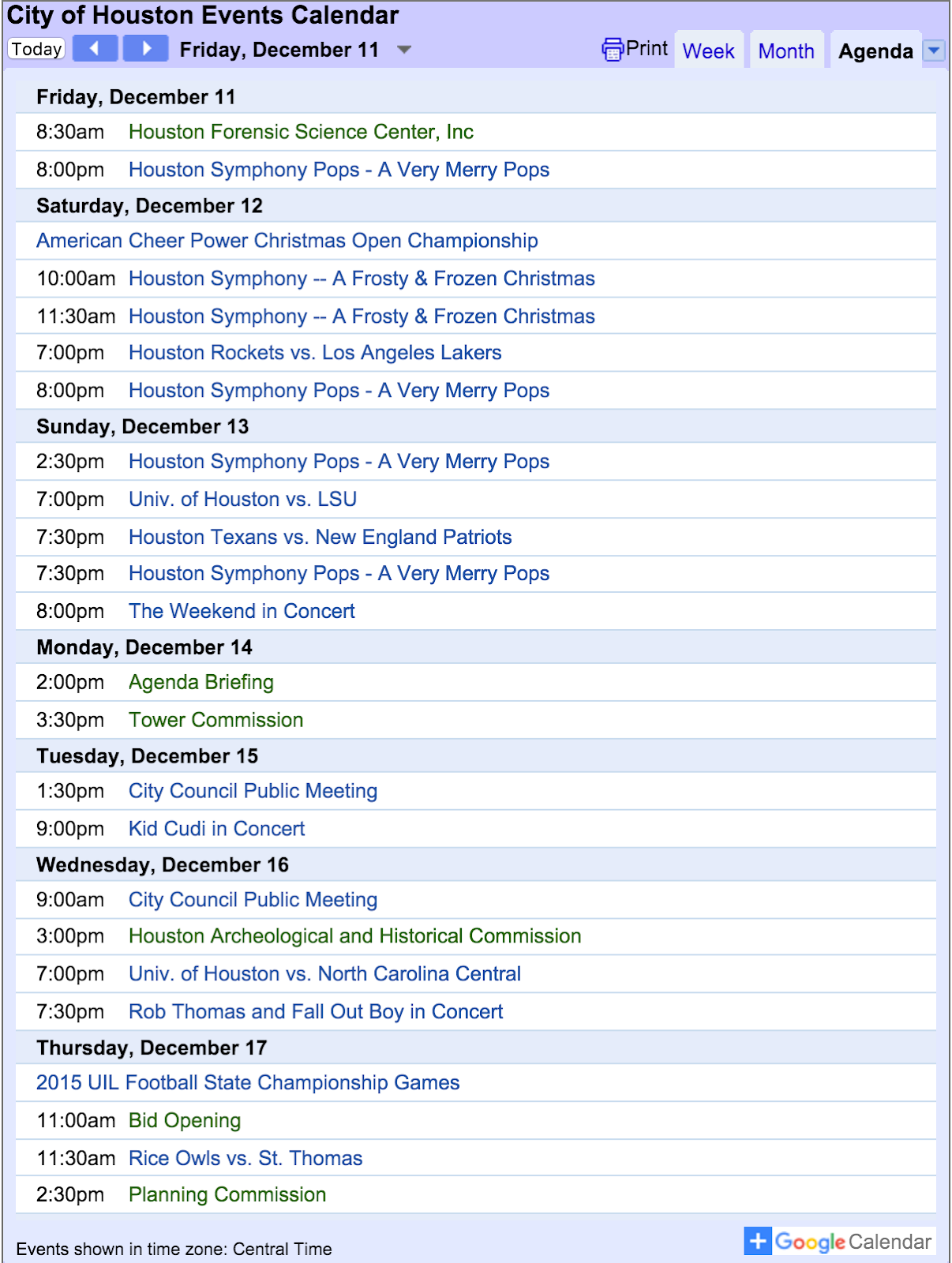Print the events calendar
Image resolution: width=952 pixels, height=1263 pixels.
click(635, 49)
